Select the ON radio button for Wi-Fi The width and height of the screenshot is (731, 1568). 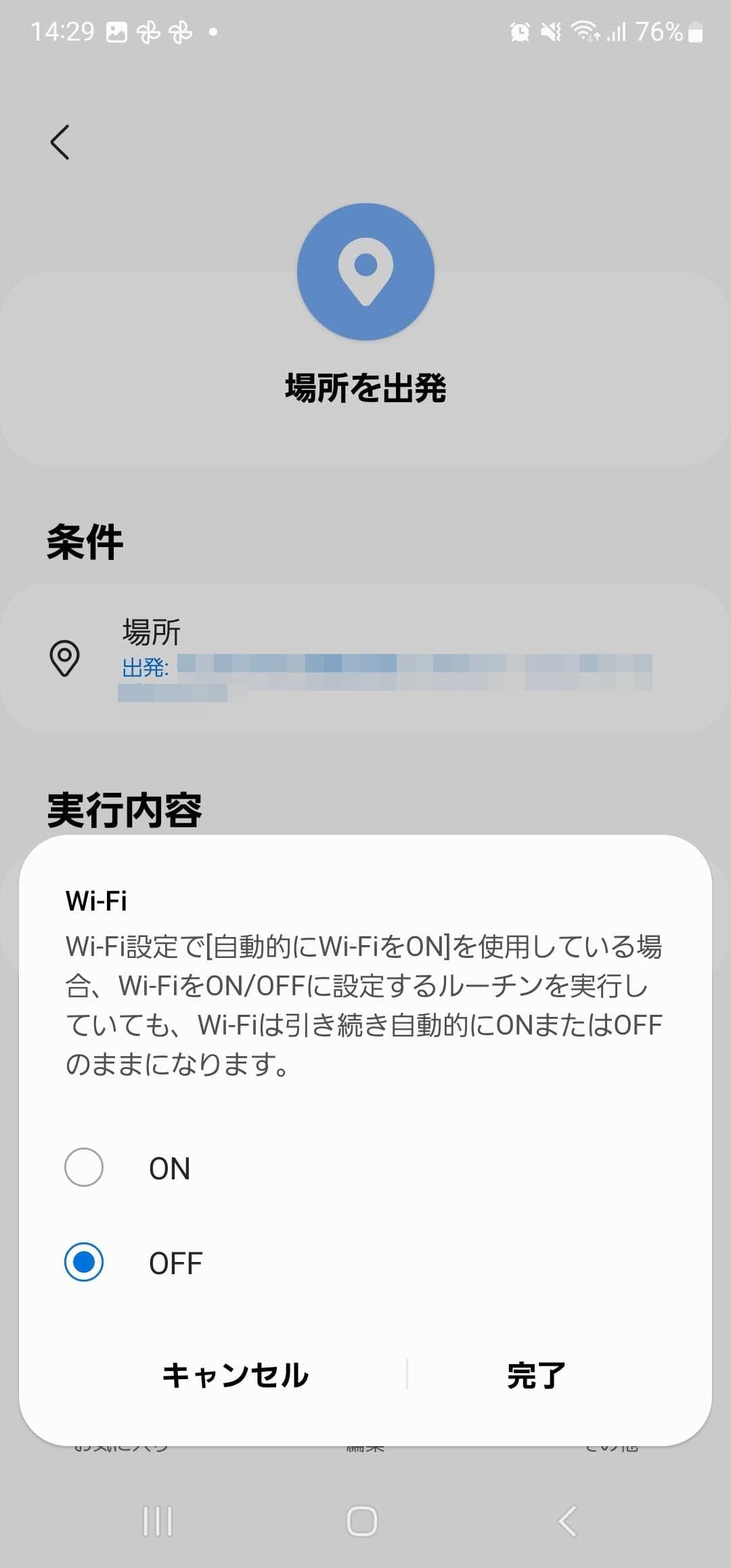coord(84,1167)
